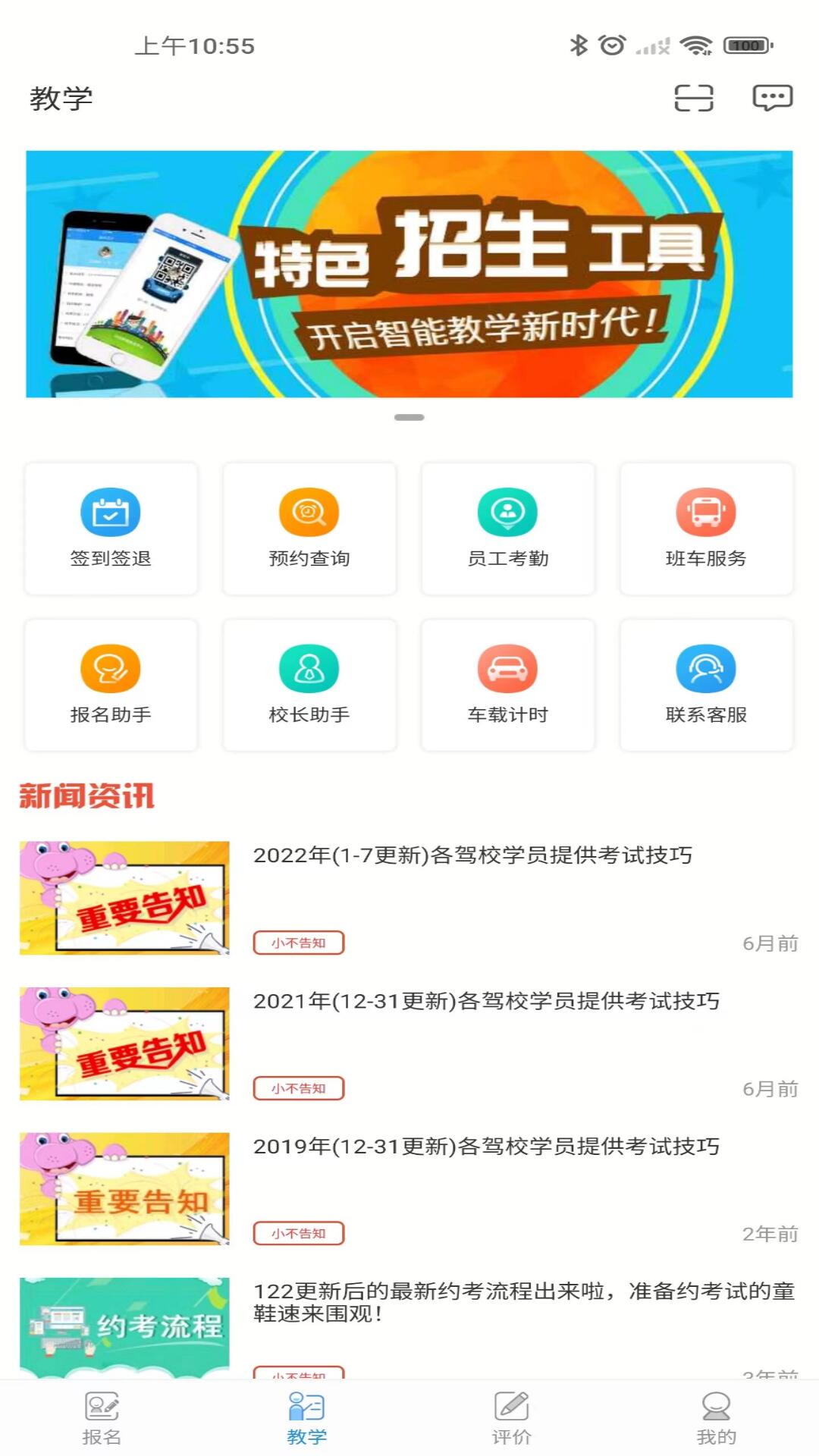View the 2019年(12-31更新) news article

[x=486, y=1147]
